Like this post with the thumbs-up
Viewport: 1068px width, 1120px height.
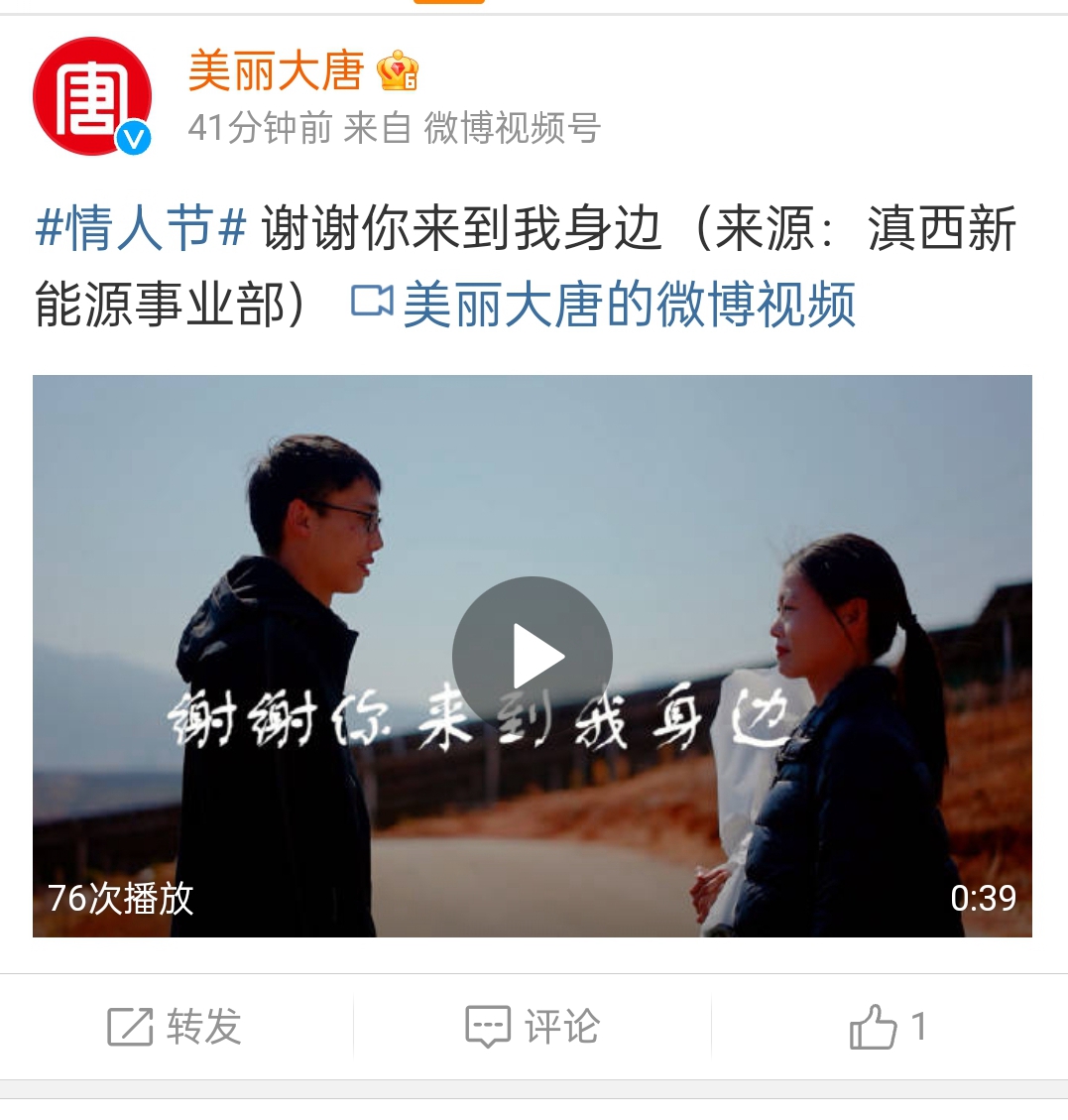pos(888,1027)
